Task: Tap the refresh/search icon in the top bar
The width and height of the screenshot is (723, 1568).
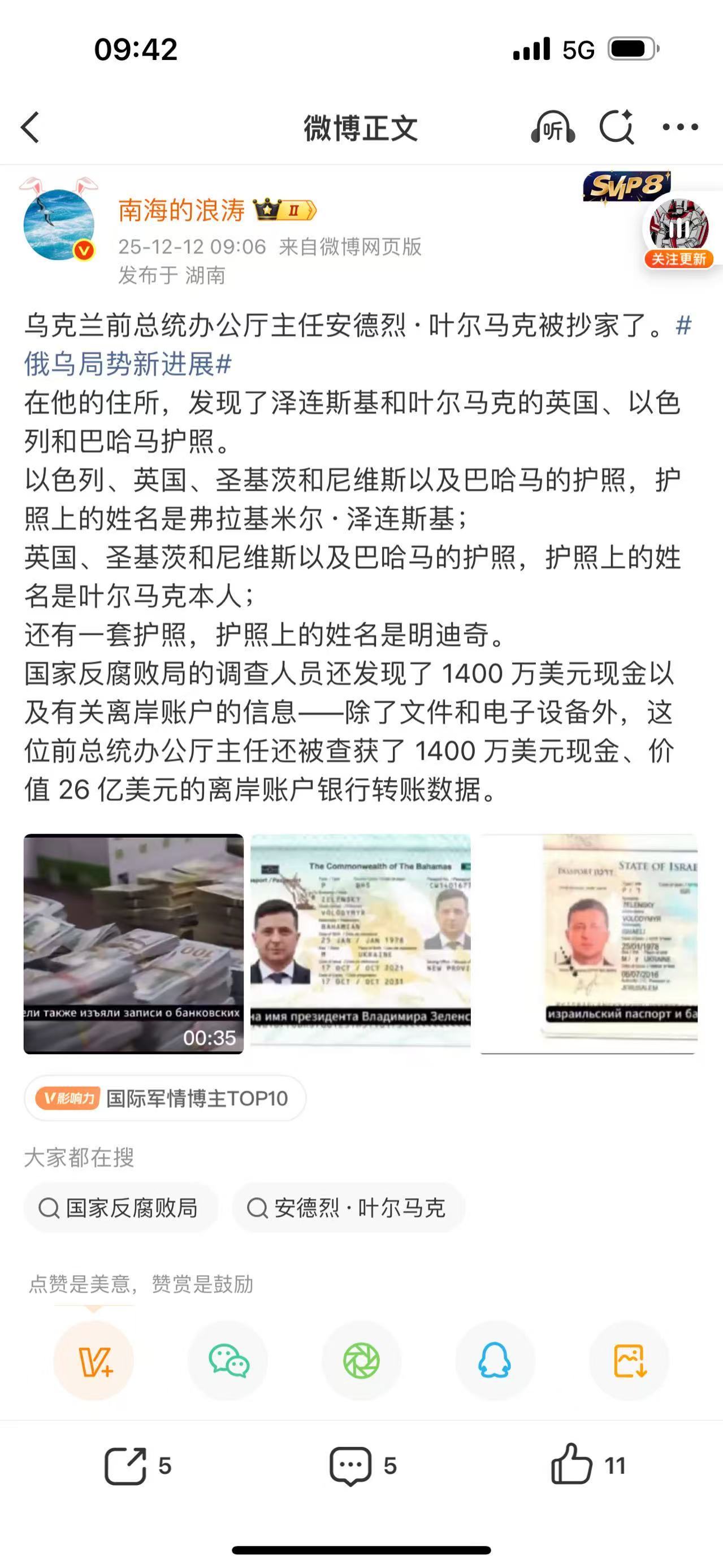Action: click(x=617, y=126)
